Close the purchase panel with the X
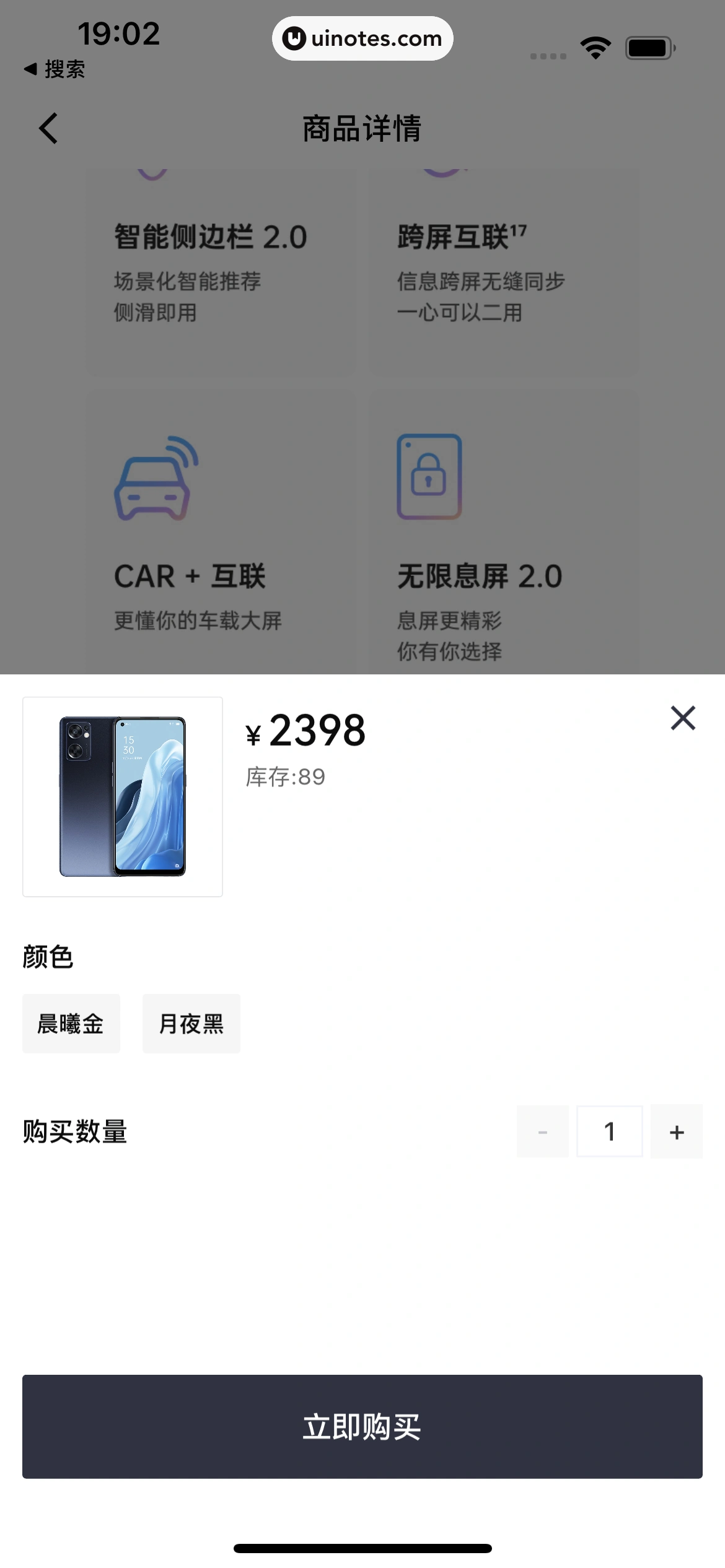 [682, 718]
